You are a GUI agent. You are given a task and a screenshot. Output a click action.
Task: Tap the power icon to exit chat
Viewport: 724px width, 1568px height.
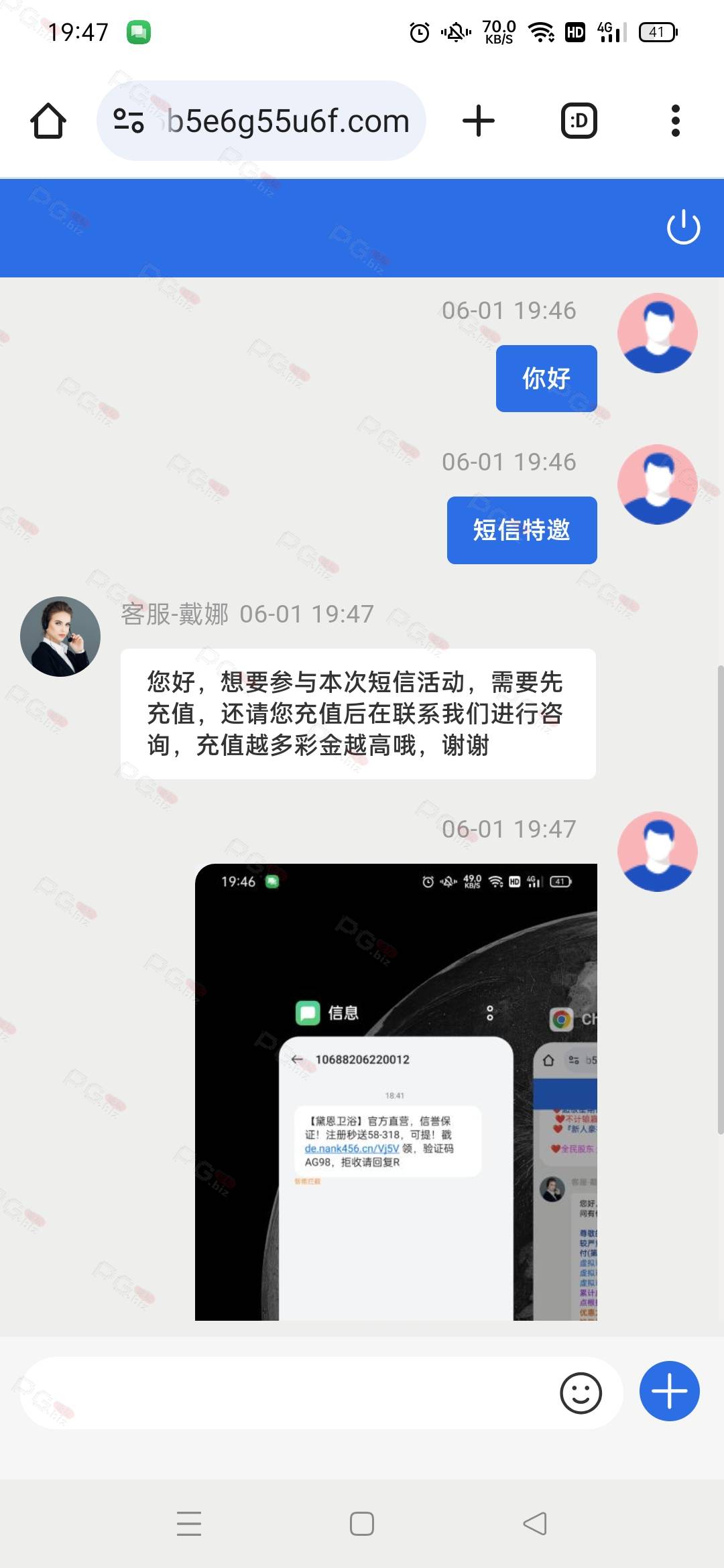(683, 227)
